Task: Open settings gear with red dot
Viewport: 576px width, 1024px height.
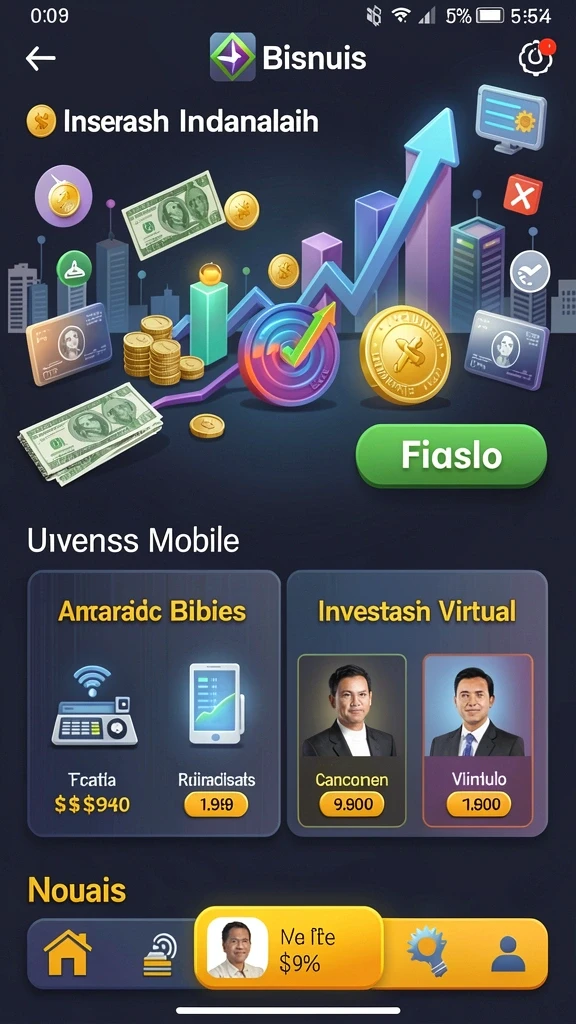Action: (536, 57)
